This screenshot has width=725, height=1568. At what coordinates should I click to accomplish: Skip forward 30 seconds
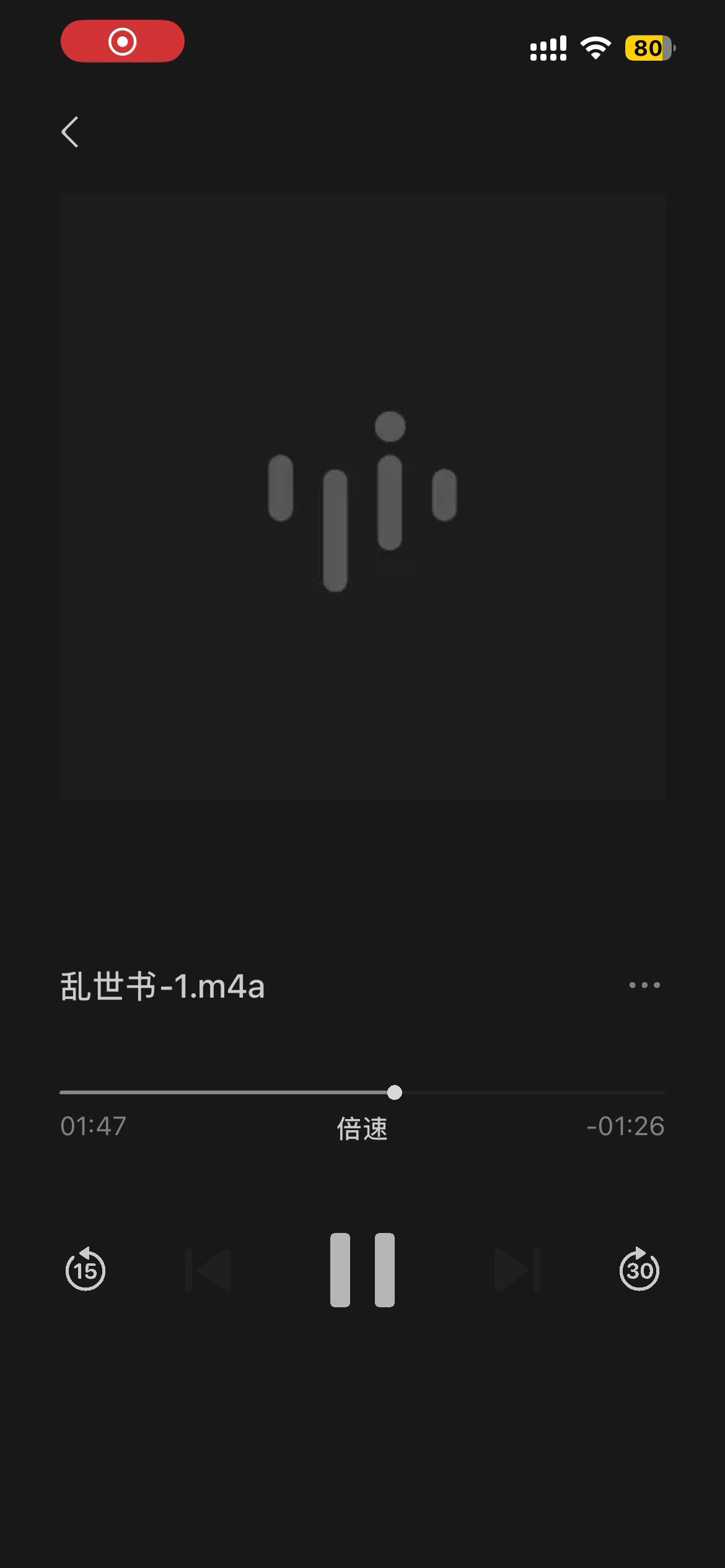(639, 1270)
